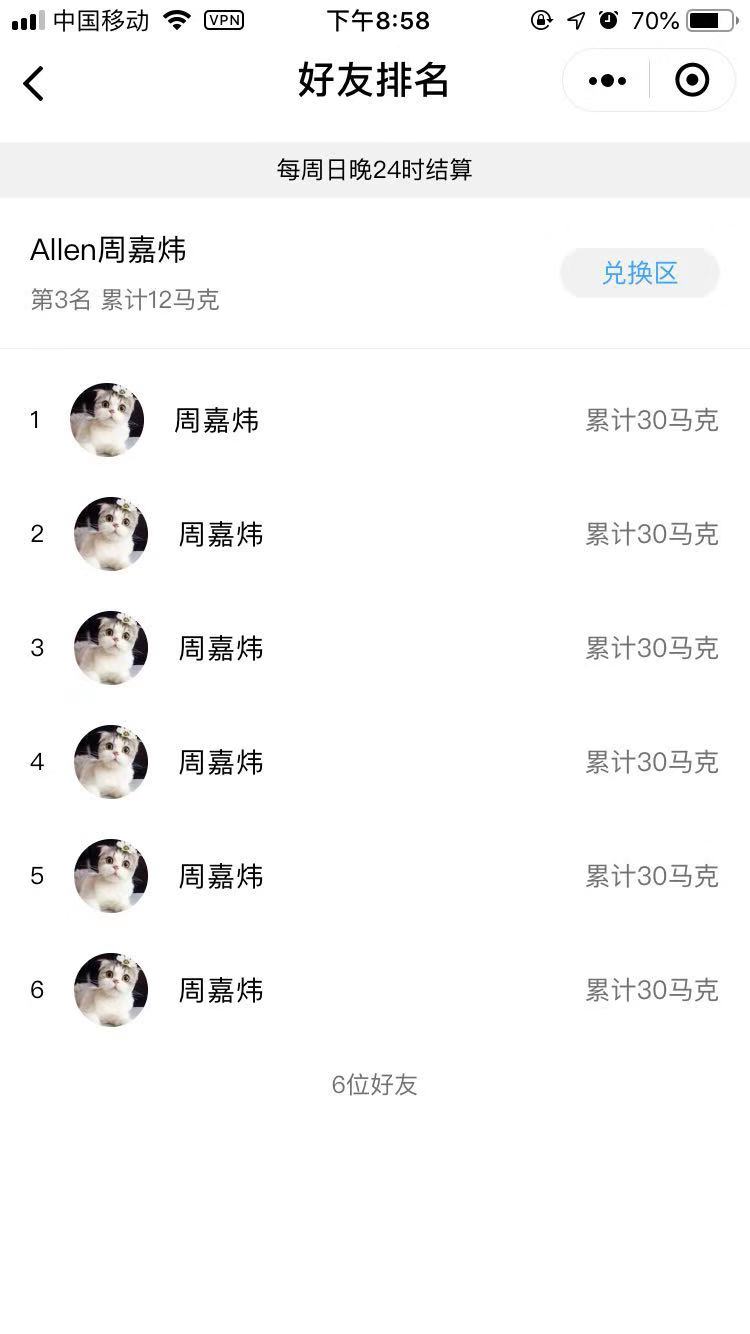Select the friend ranked number 4
The width and height of the screenshot is (750, 1334).
click(375, 762)
